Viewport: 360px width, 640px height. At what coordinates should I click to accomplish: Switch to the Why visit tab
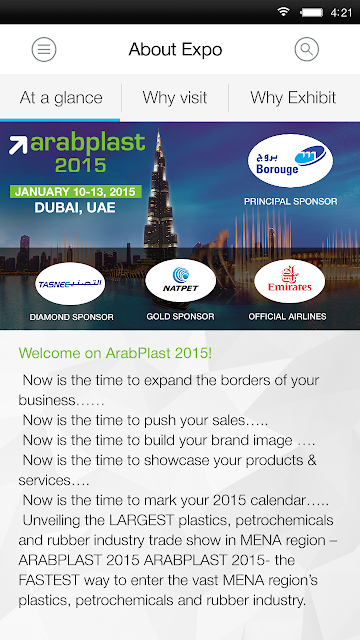coord(175,98)
